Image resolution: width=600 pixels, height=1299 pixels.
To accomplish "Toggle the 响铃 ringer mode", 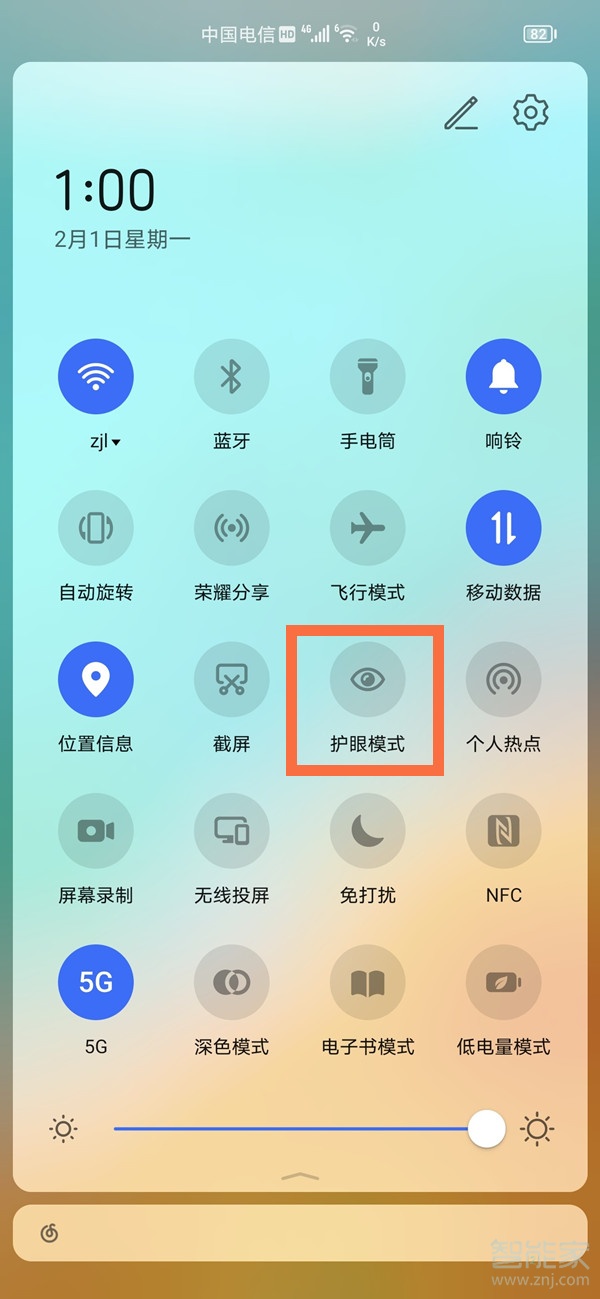I will (x=503, y=377).
